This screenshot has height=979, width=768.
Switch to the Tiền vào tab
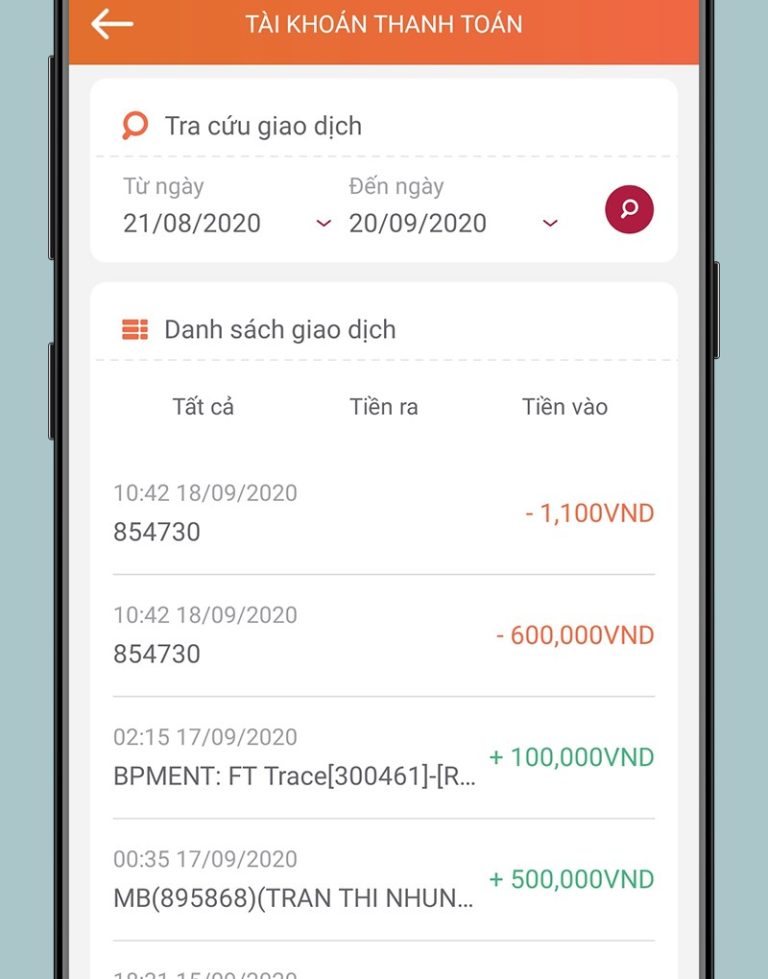[x=564, y=406]
